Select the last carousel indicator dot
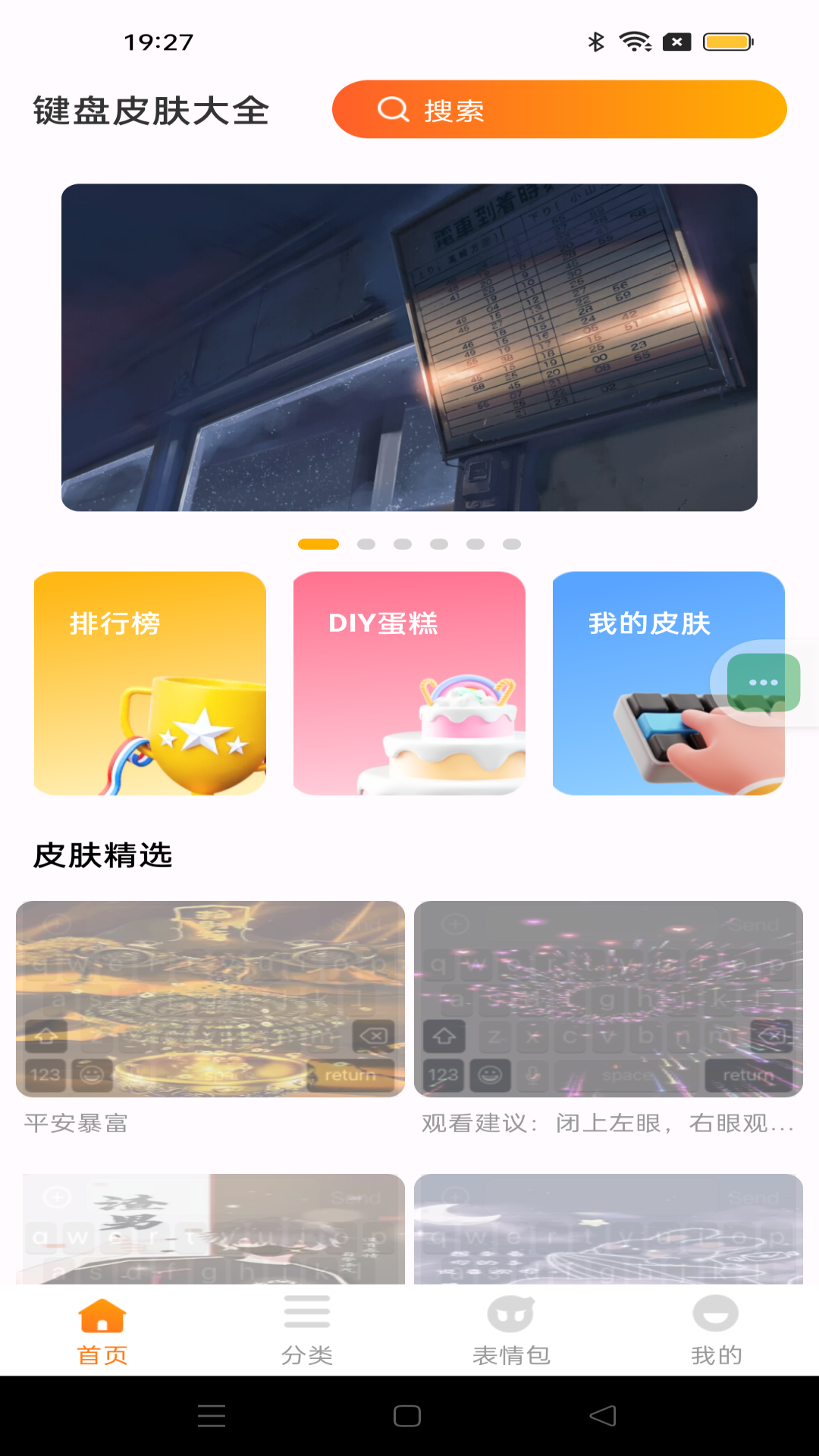This screenshot has height=1456, width=819. tap(510, 544)
